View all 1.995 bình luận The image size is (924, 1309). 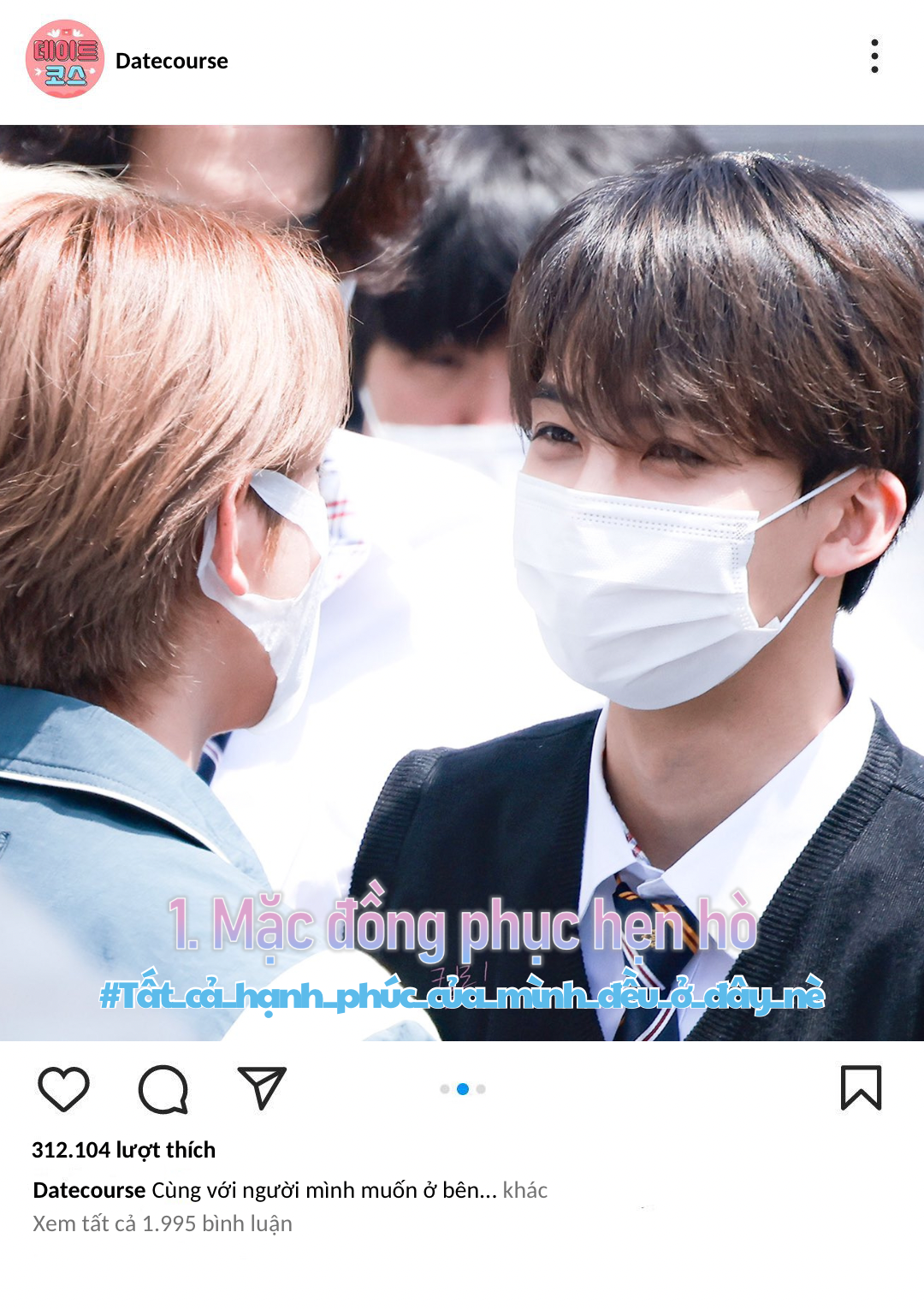[163, 1223]
